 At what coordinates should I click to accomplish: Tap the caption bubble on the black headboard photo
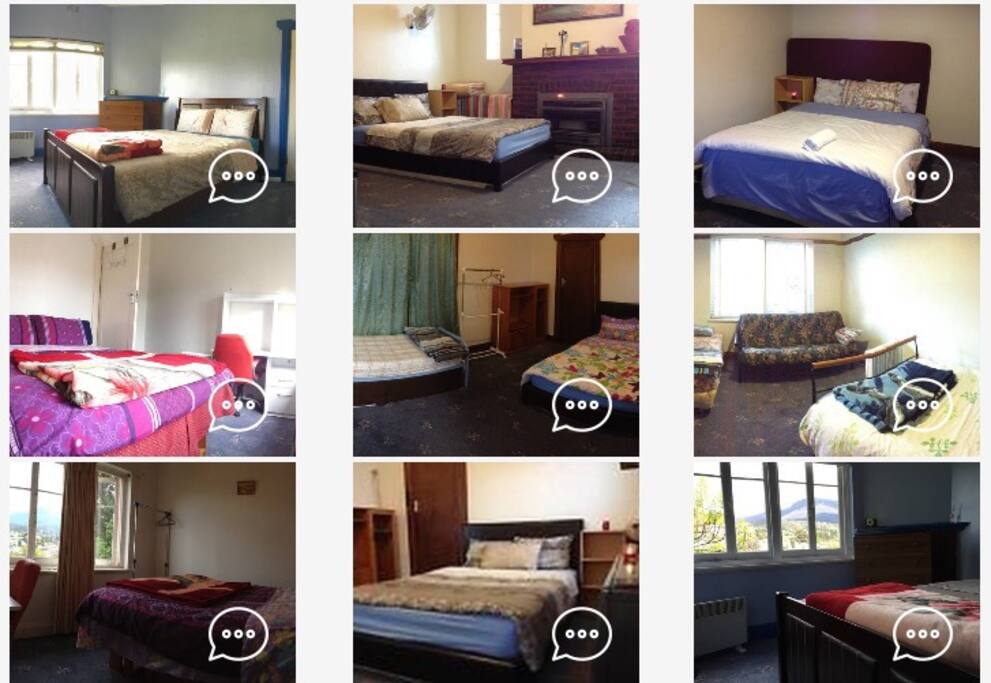tap(581, 634)
